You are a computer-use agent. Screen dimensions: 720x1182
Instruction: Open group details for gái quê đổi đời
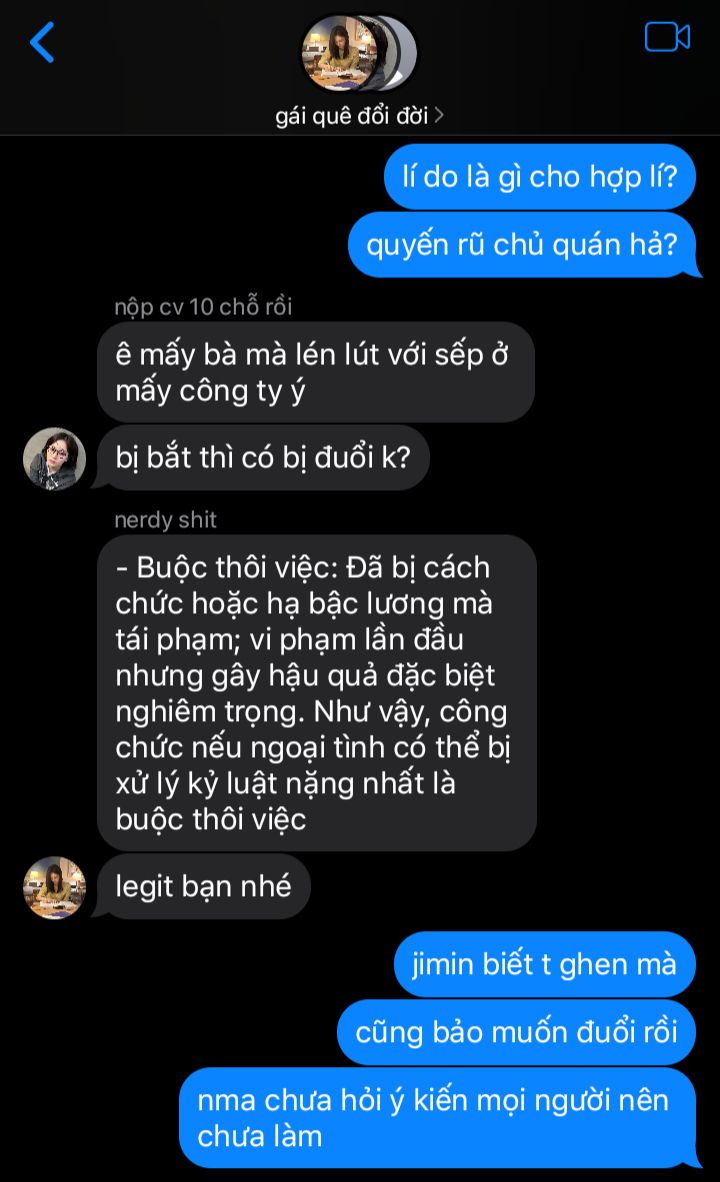click(359, 116)
